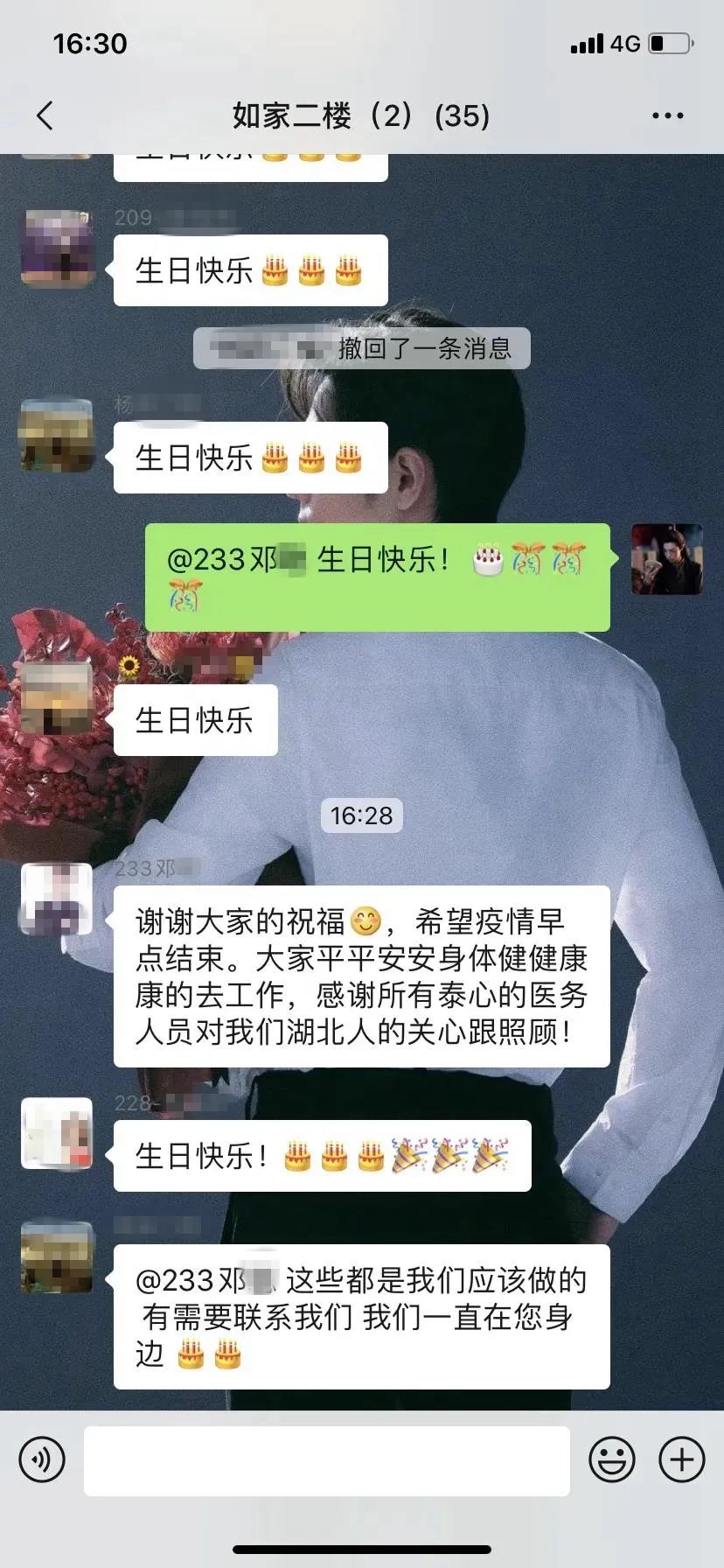Switch to voice message input
The height and width of the screenshot is (1568, 724).
(x=42, y=1459)
